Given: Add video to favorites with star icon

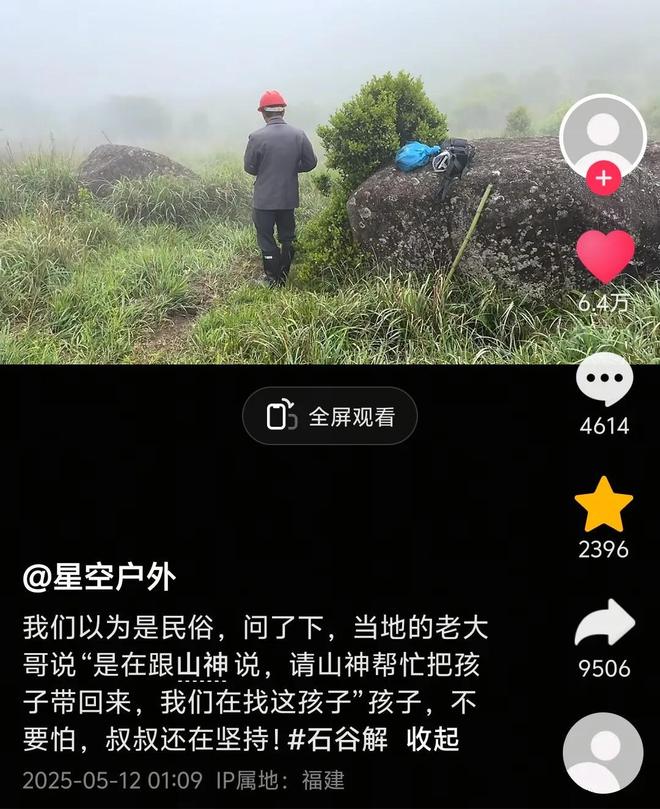Looking at the screenshot, I should pos(604,505).
